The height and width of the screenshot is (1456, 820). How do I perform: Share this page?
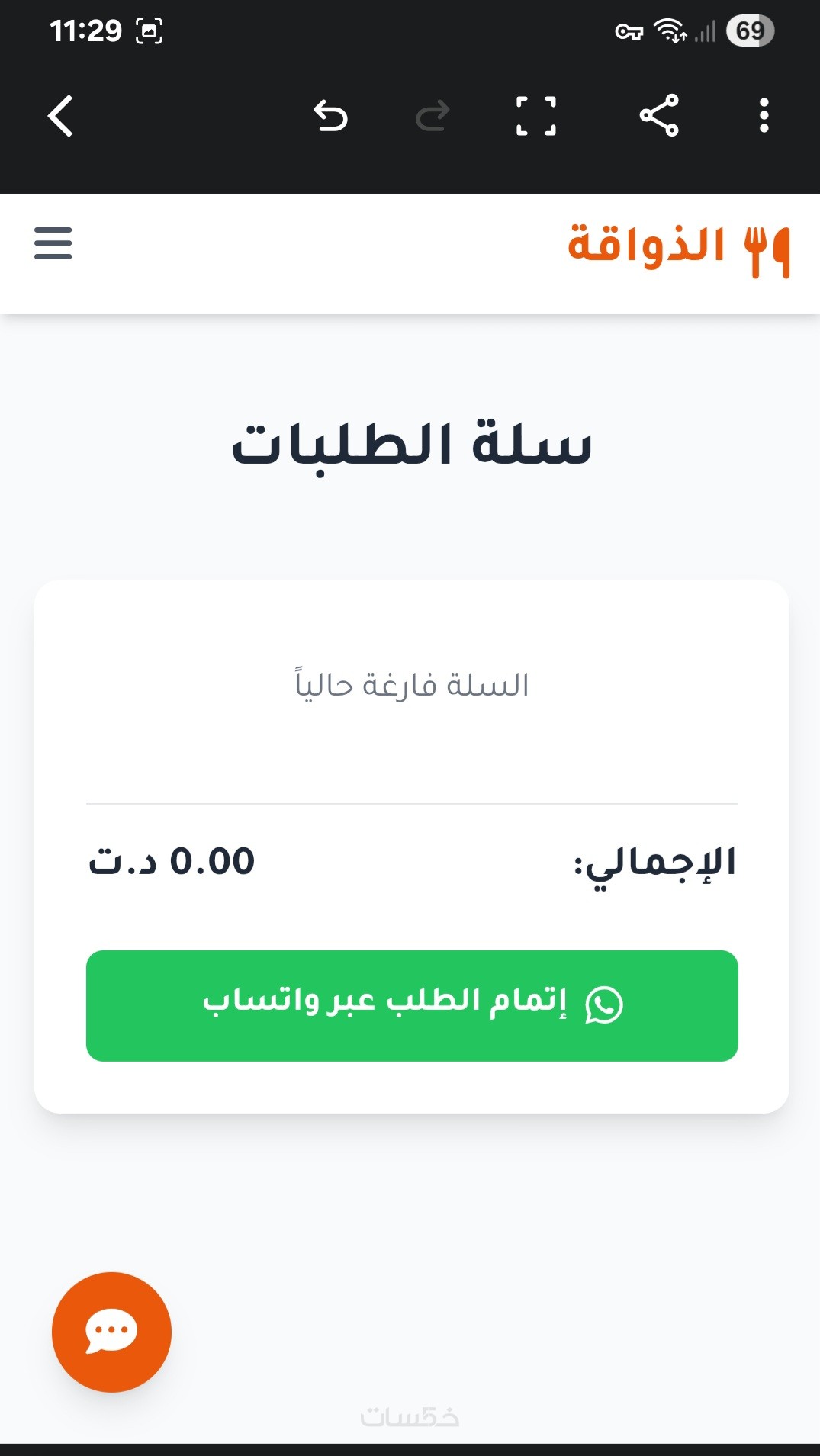click(x=659, y=116)
